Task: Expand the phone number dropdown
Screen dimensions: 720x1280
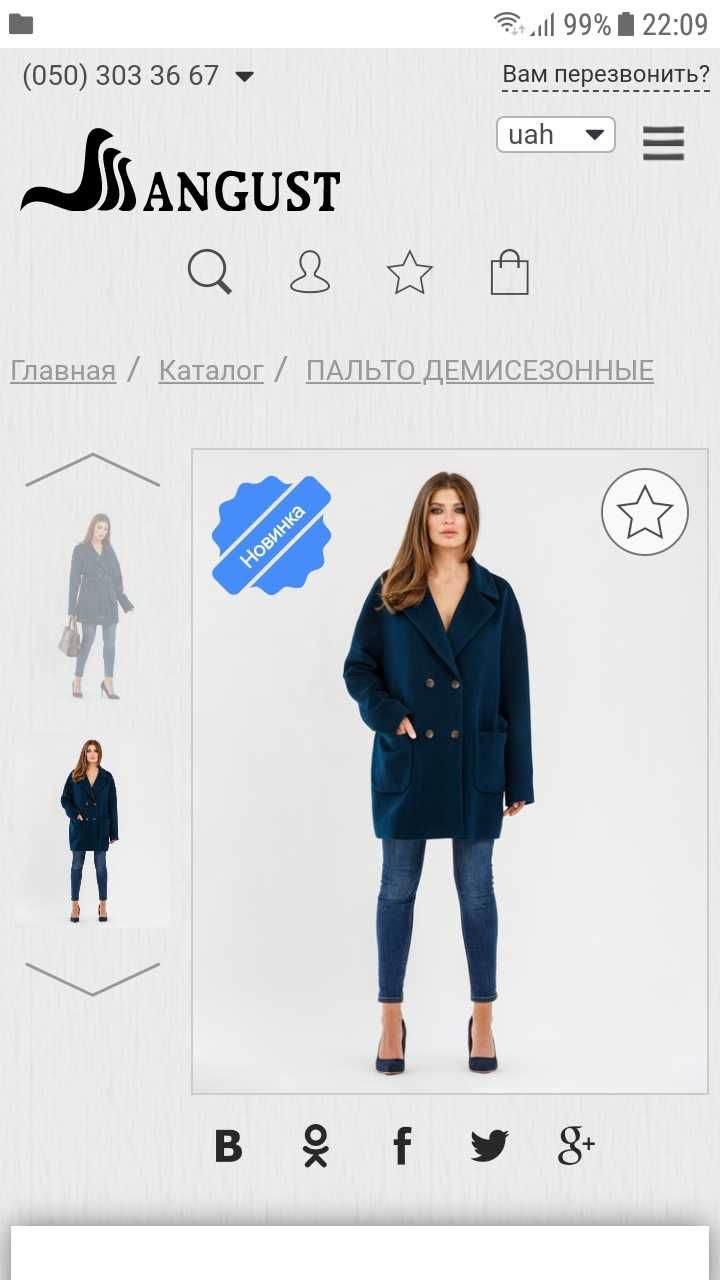Action: point(243,76)
